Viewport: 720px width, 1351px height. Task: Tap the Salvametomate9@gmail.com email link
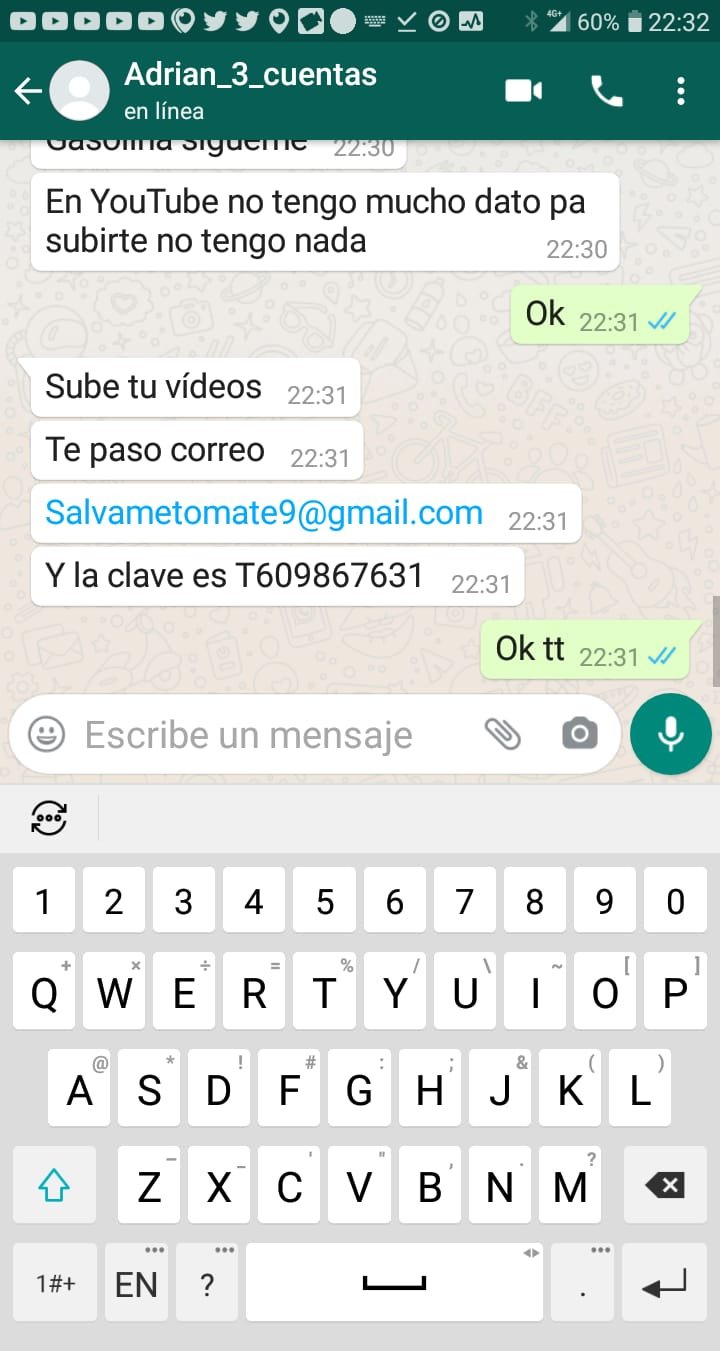[x=264, y=513]
